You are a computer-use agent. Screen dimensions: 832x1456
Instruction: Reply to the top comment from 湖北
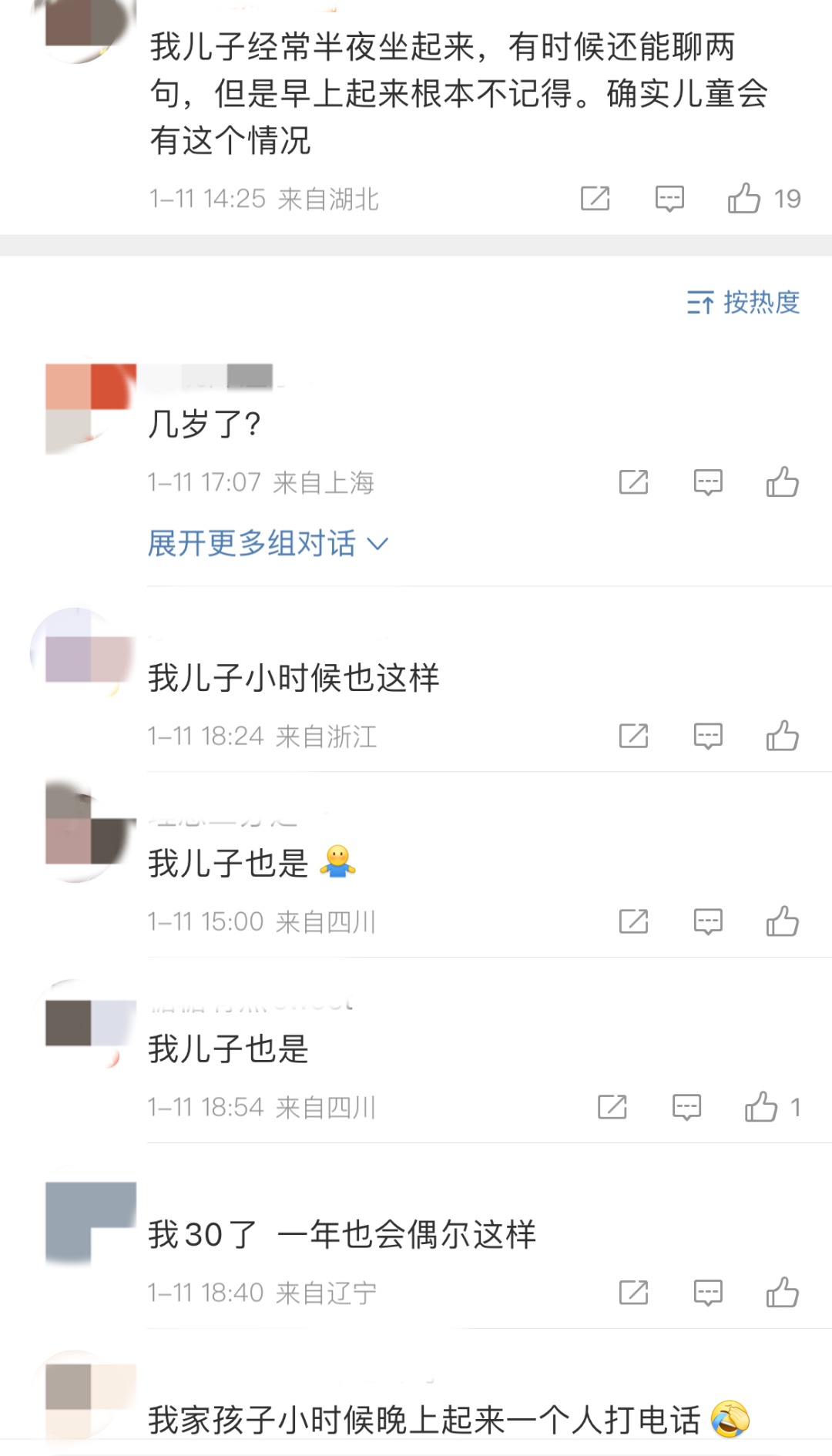tap(669, 199)
